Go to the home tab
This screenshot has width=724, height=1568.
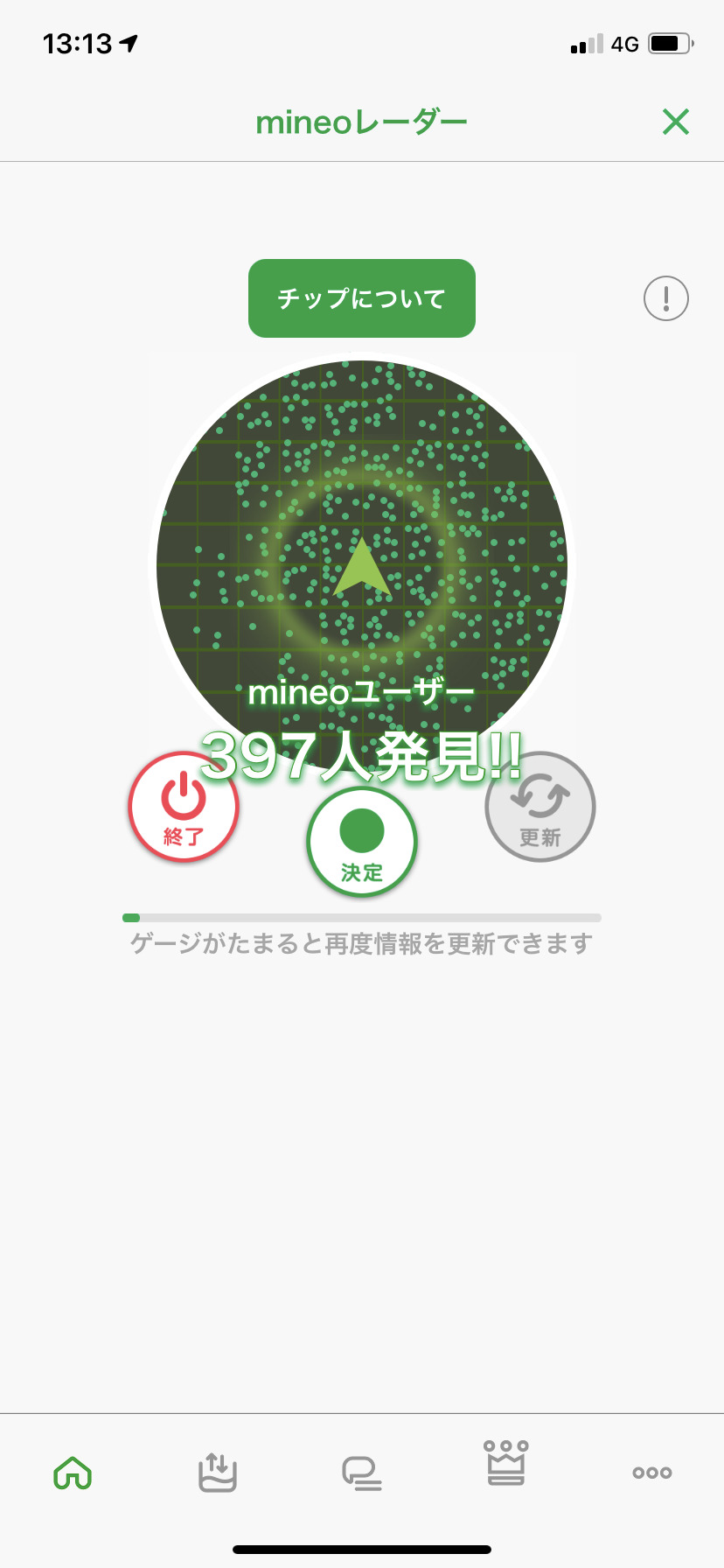coord(73,1473)
